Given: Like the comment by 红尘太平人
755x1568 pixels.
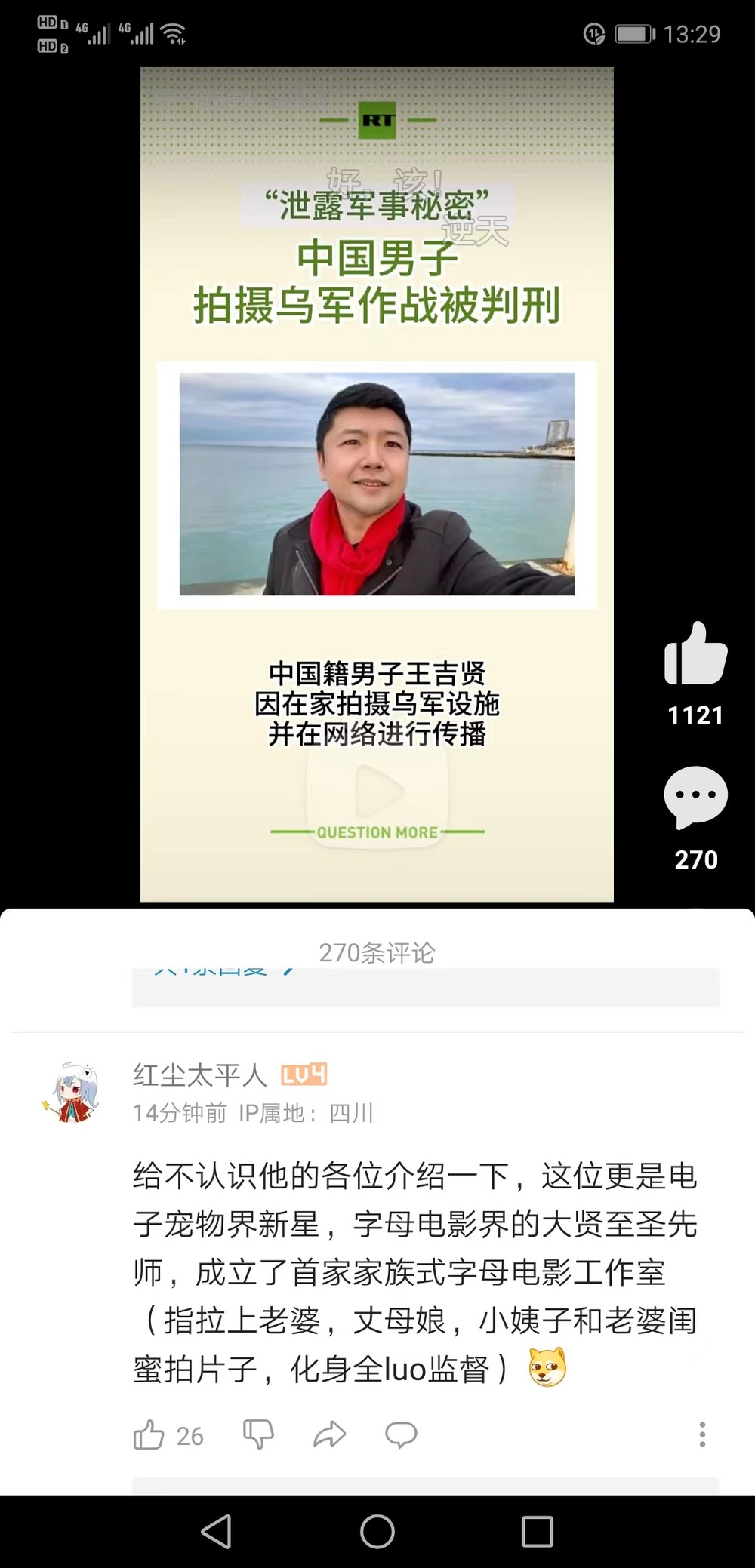Looking at the screenshot, I should click(149, 1434).
